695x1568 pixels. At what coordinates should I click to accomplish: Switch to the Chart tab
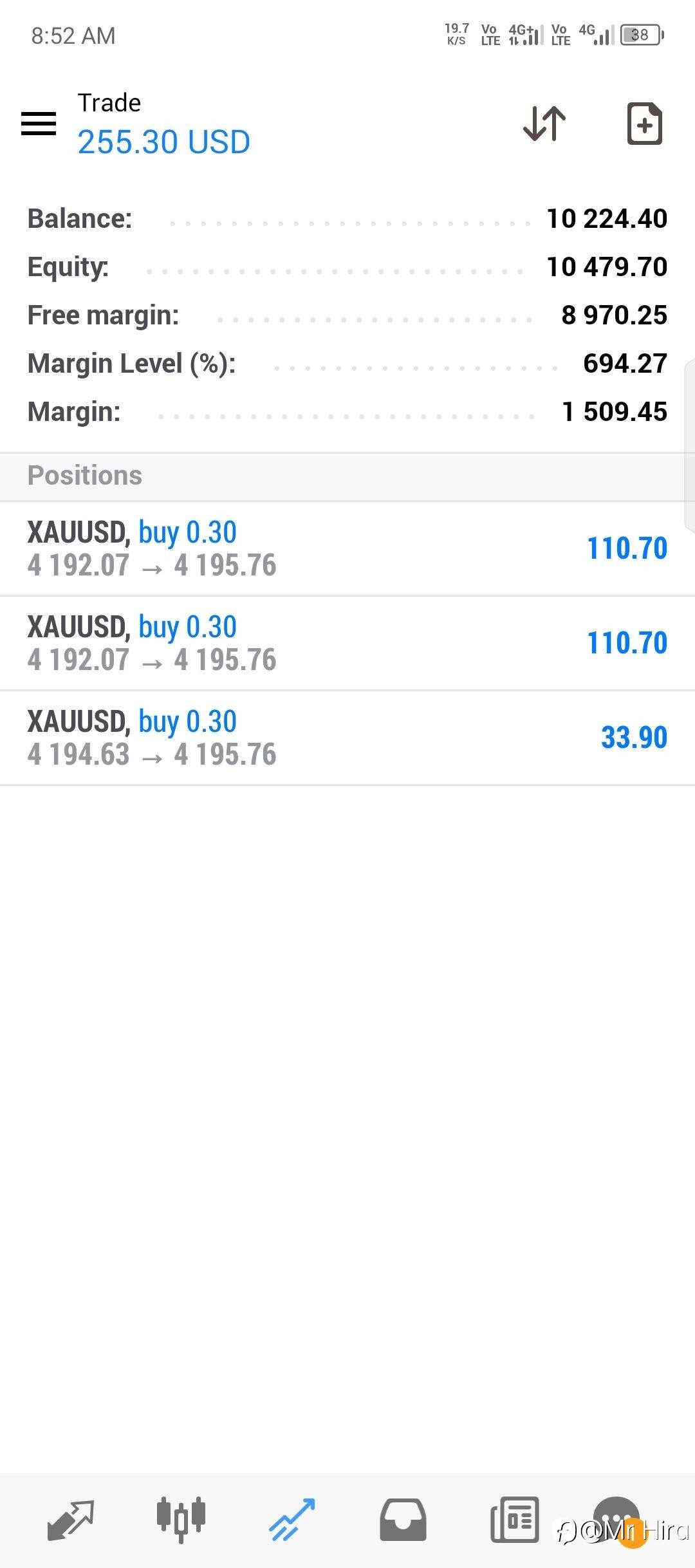(181, 1520)
